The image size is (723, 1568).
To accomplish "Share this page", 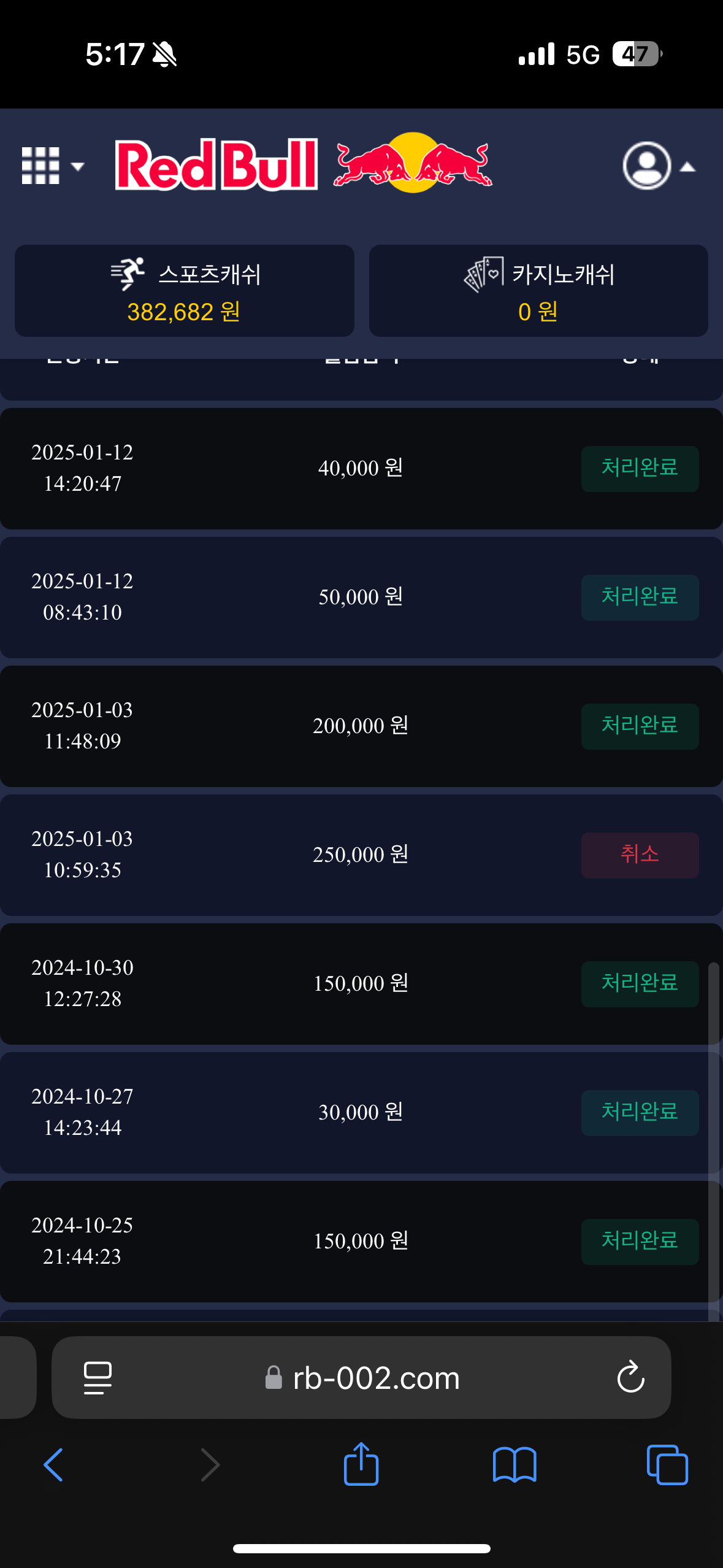I will click(361, 1464).
